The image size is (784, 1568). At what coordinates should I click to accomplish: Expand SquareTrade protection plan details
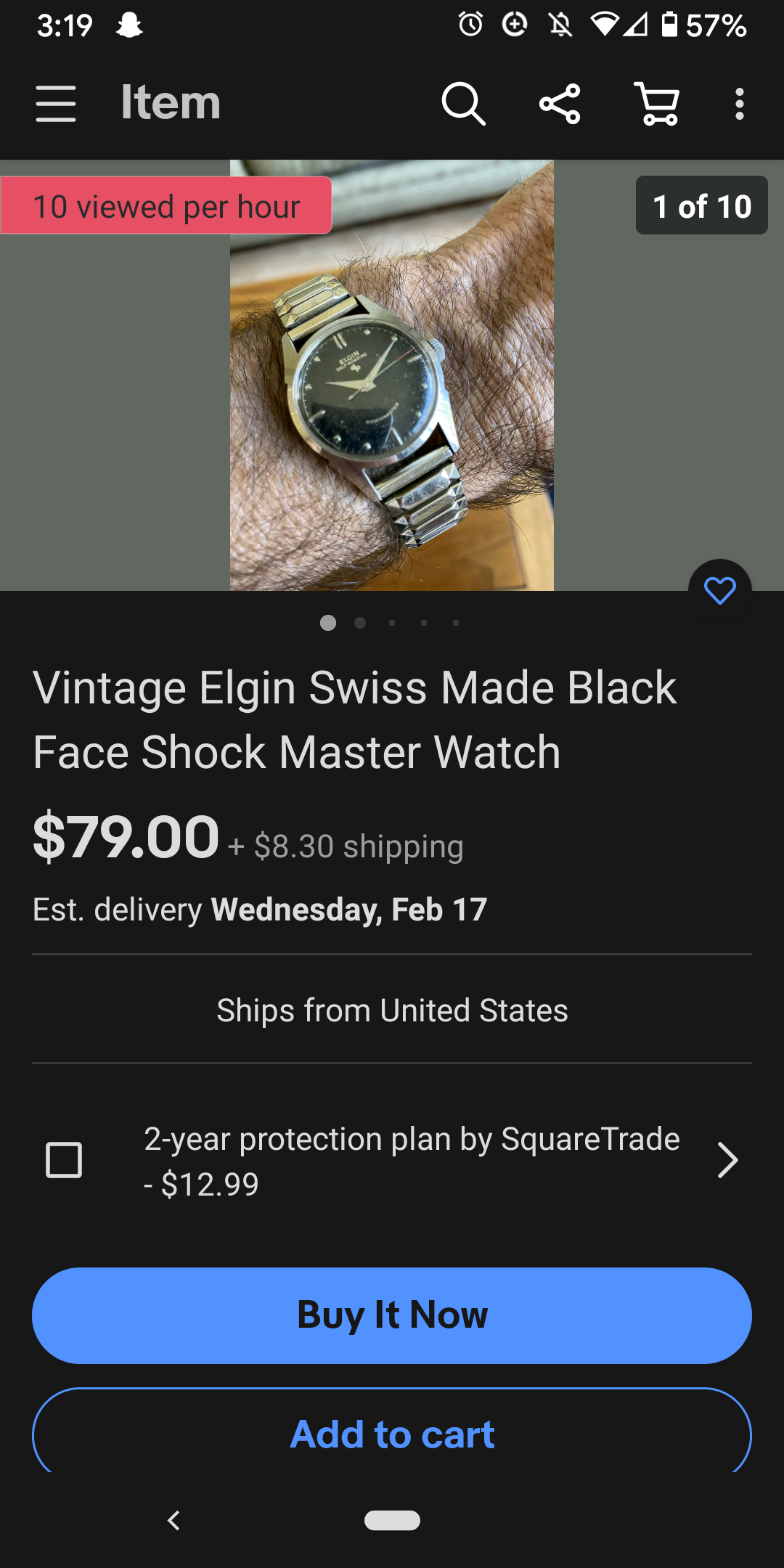(727, 1159)
